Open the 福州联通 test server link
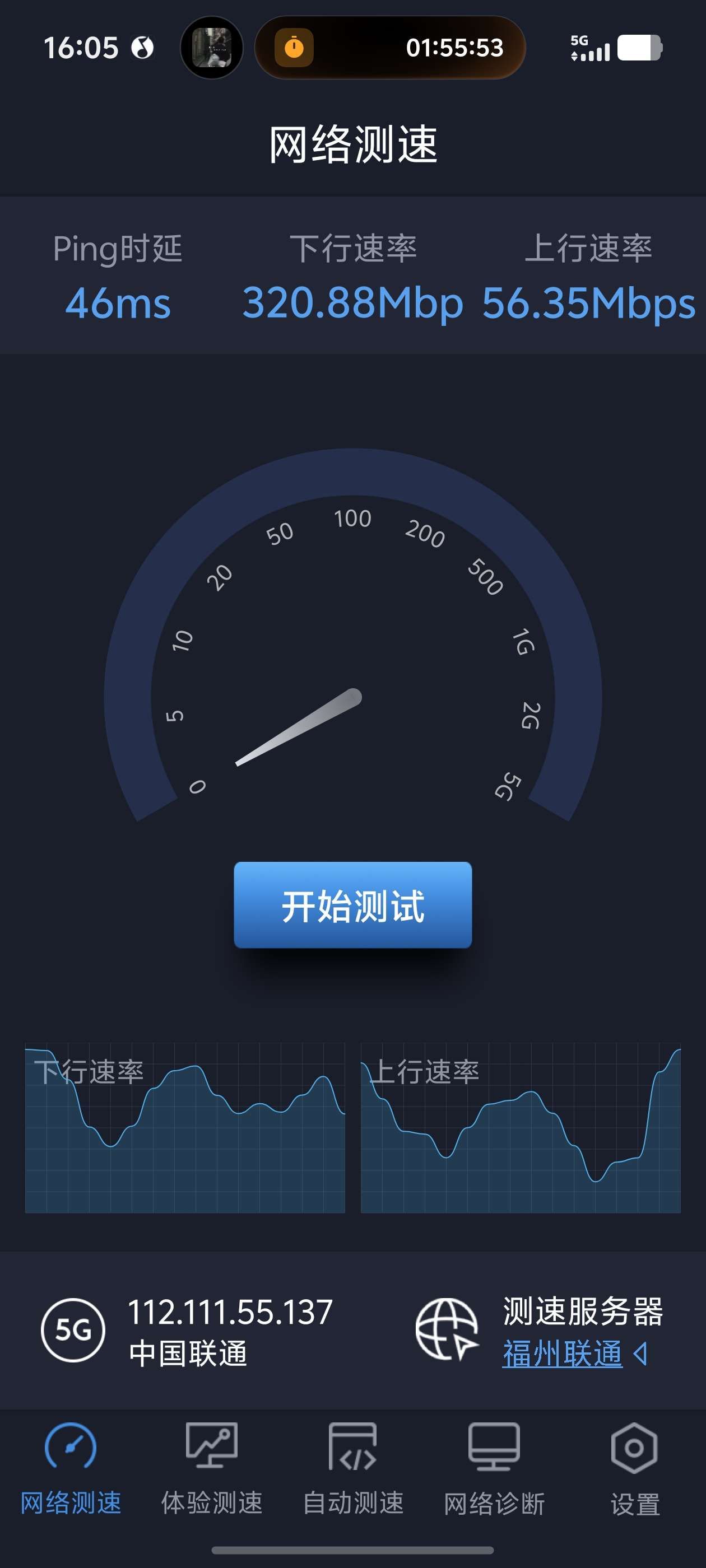706x1568 pixels. 562,1354
